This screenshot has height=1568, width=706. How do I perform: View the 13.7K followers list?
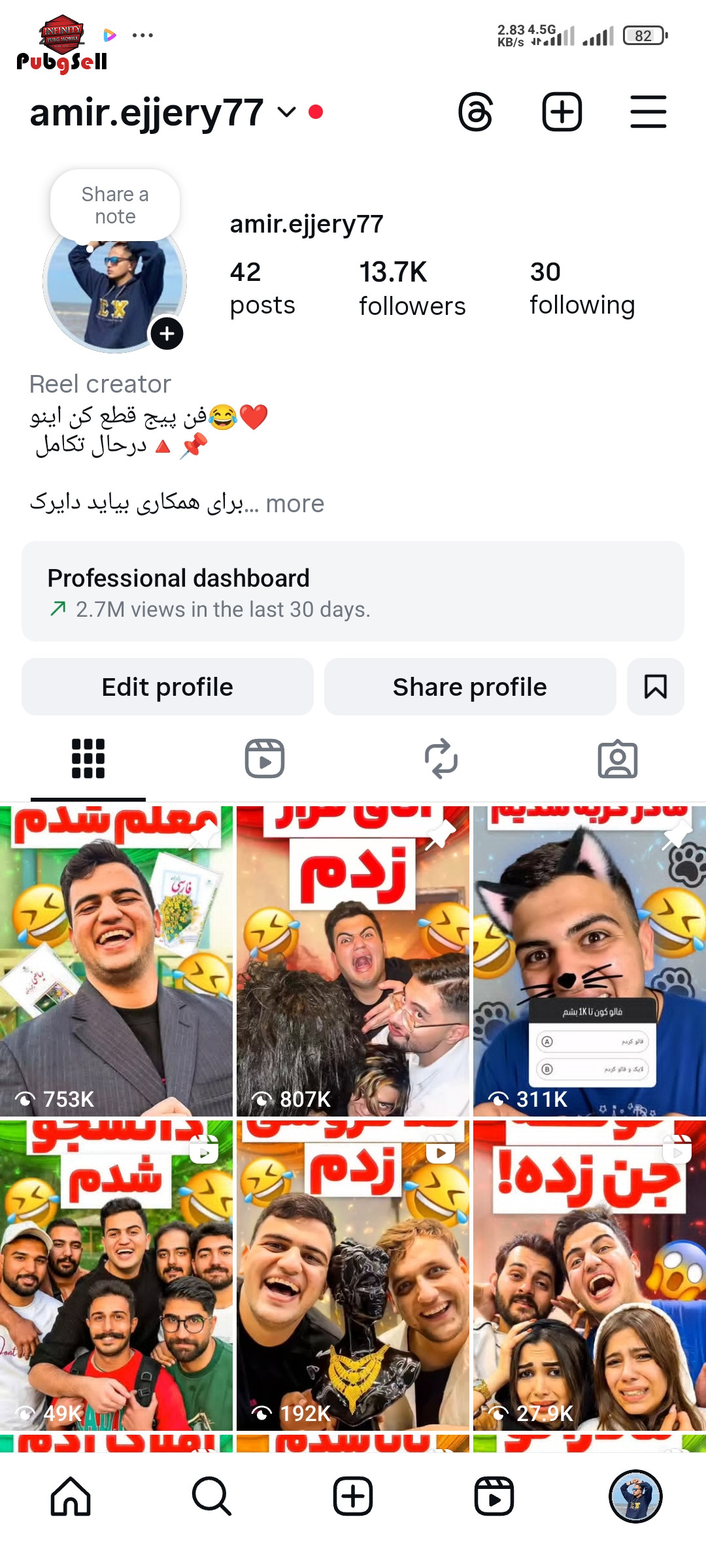pos(412,288)
